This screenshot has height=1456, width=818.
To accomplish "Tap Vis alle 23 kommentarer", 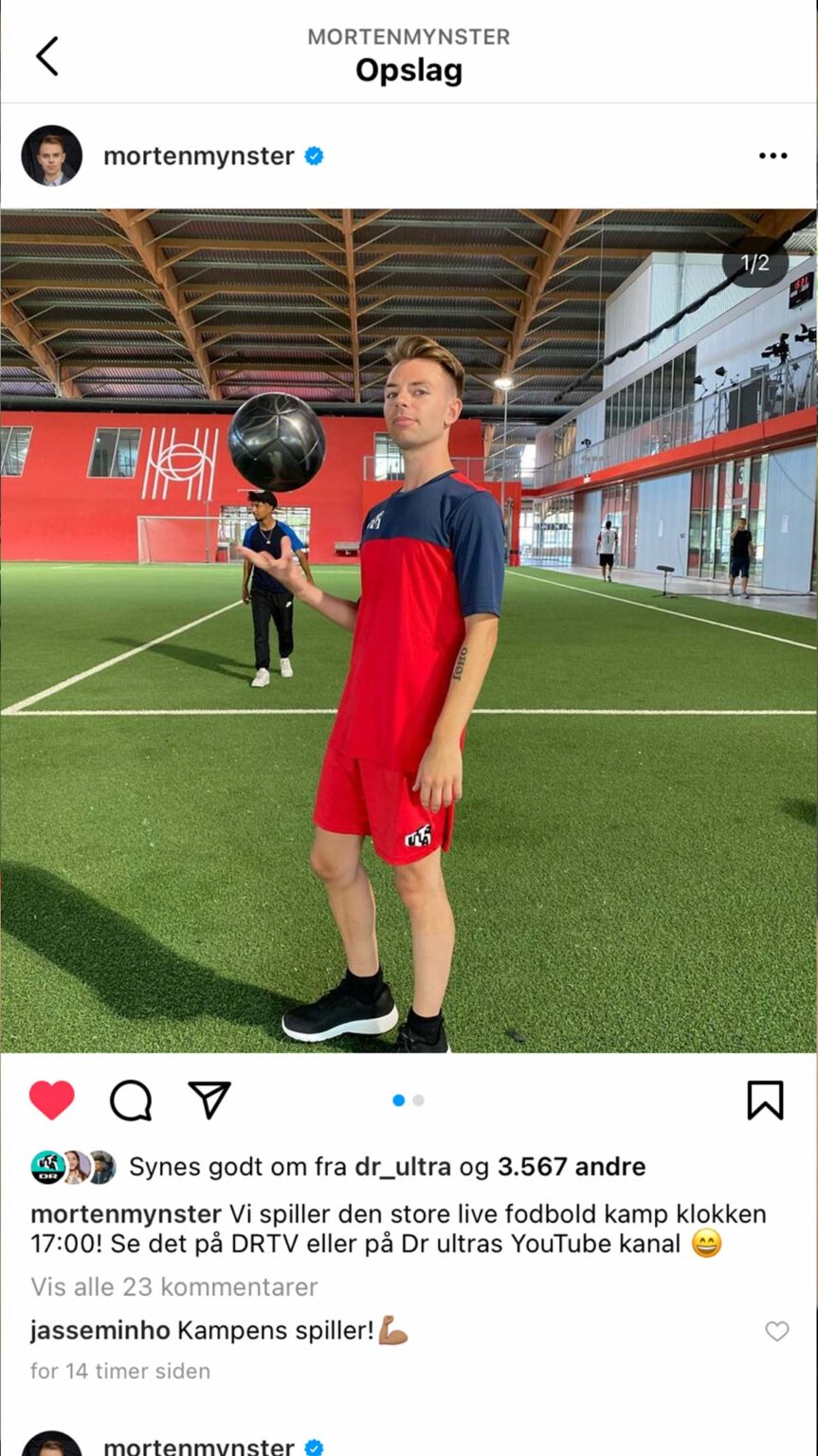I will pyautogui.click(x=173, y=1286).
